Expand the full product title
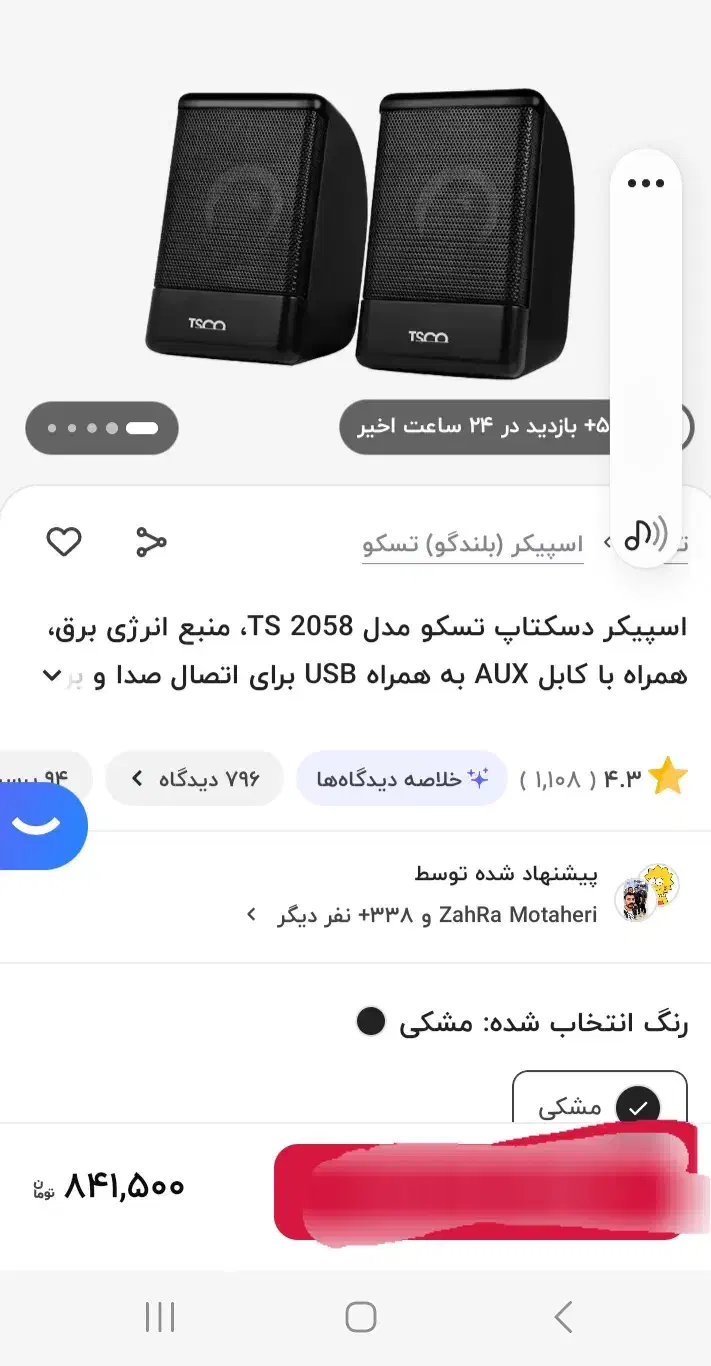This screenshot has height=1366, width=711. pyautogui.click(x=52, y=676)
